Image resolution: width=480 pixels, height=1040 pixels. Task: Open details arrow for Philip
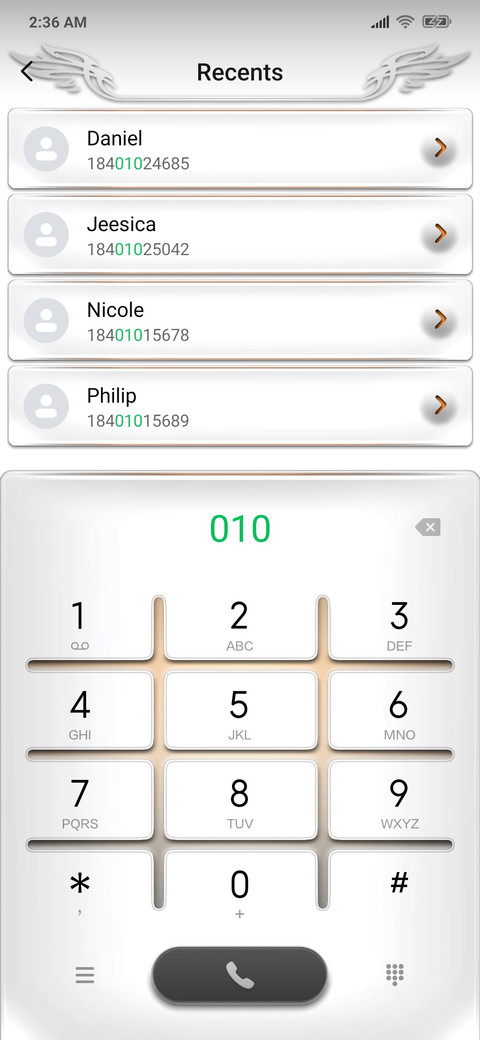[x=439, y=405]
